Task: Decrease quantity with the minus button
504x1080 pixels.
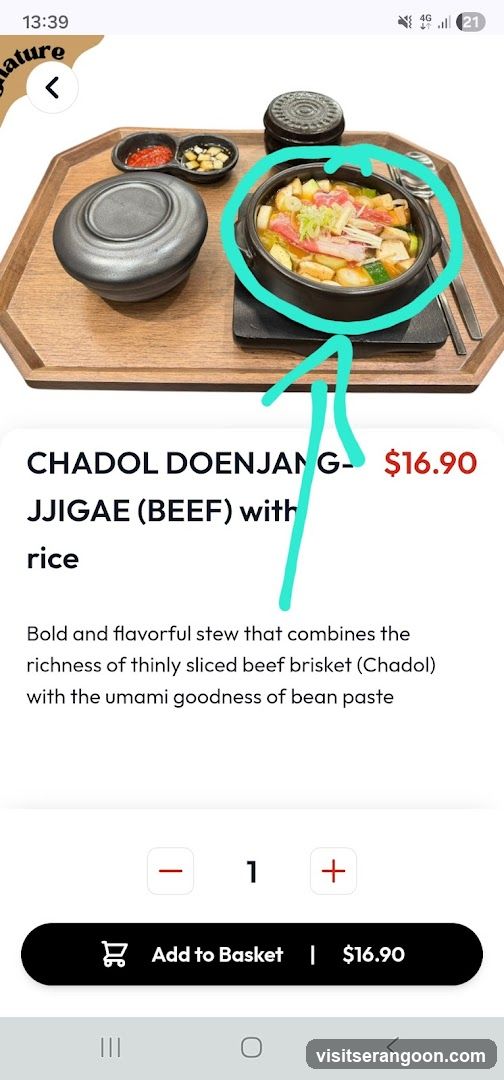Action: tap(171, 871)
